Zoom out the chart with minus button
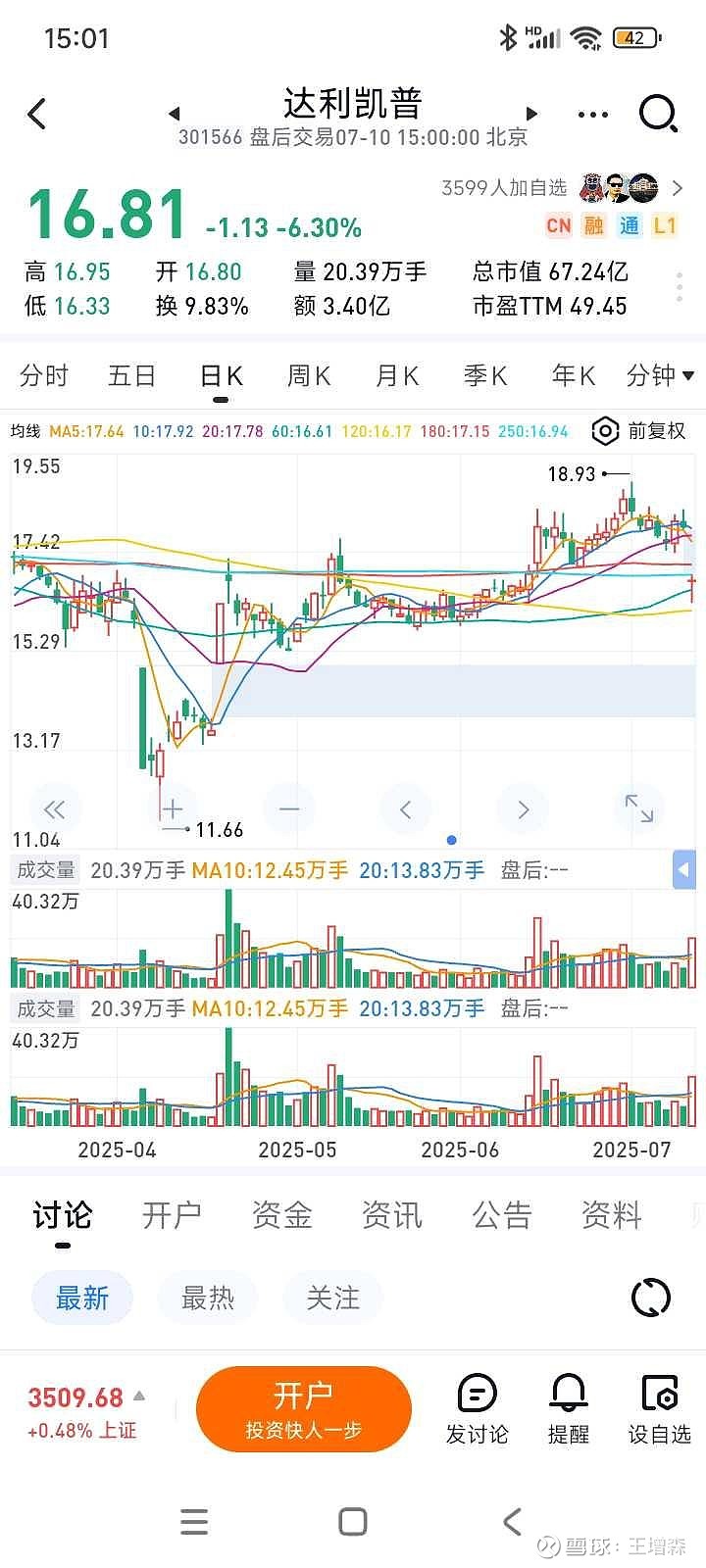This screenshot has width=706, height=1568. click(289, 808)
